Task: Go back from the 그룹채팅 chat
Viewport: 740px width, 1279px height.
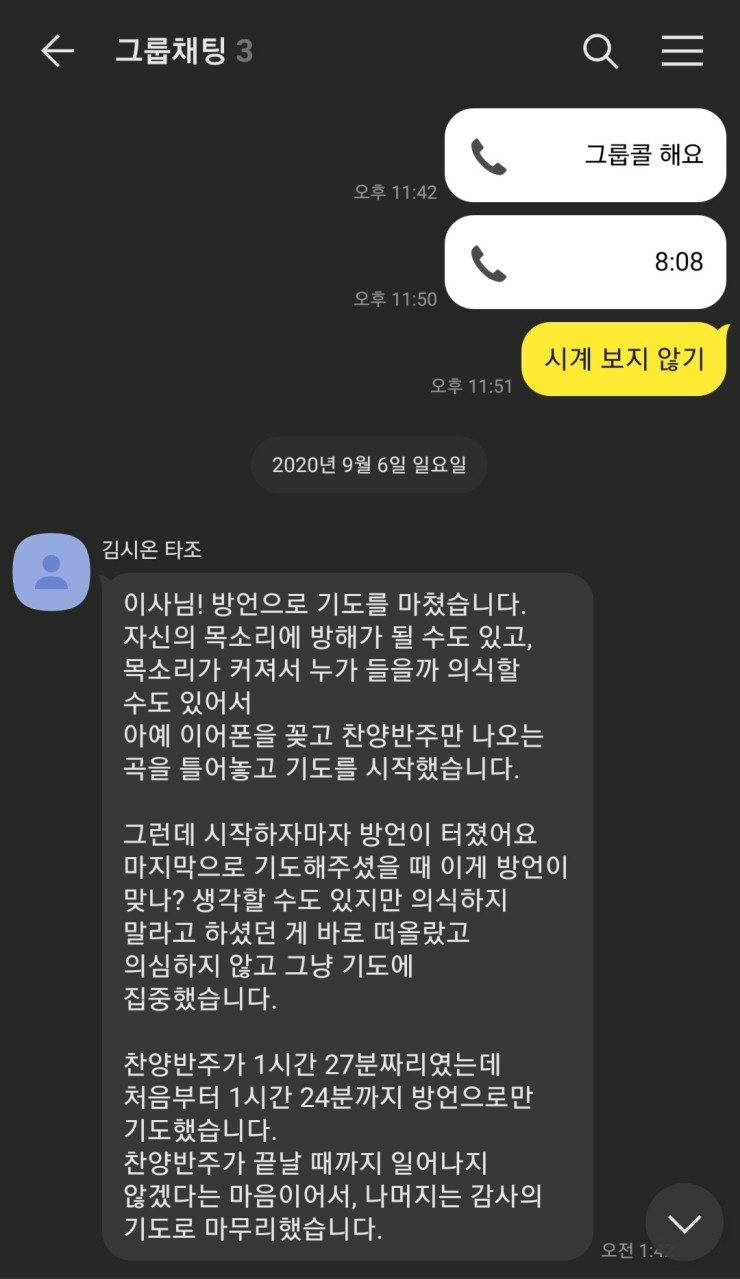Action: tap(57, 51)
